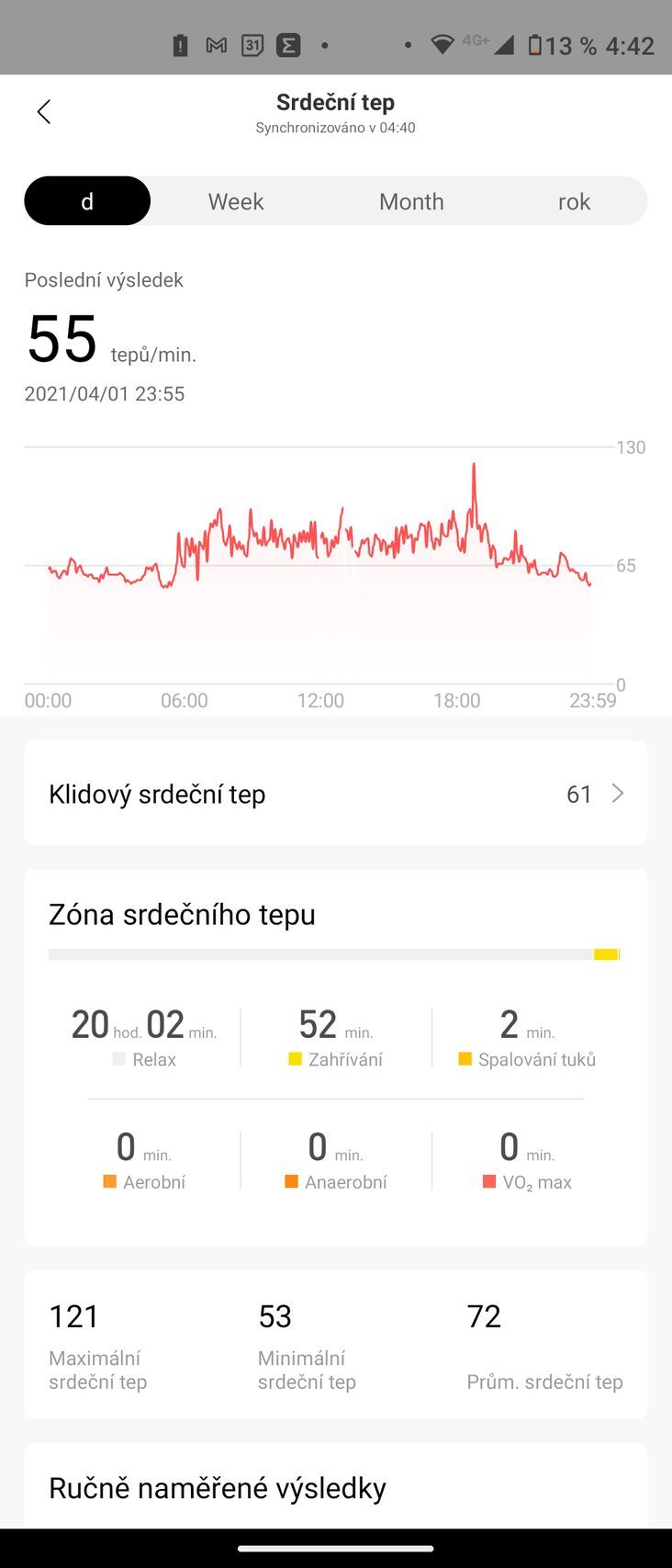Tap the Spalování tuků zone square
The height and width of the screenshot is (1568, 672).
(464, 1058)
